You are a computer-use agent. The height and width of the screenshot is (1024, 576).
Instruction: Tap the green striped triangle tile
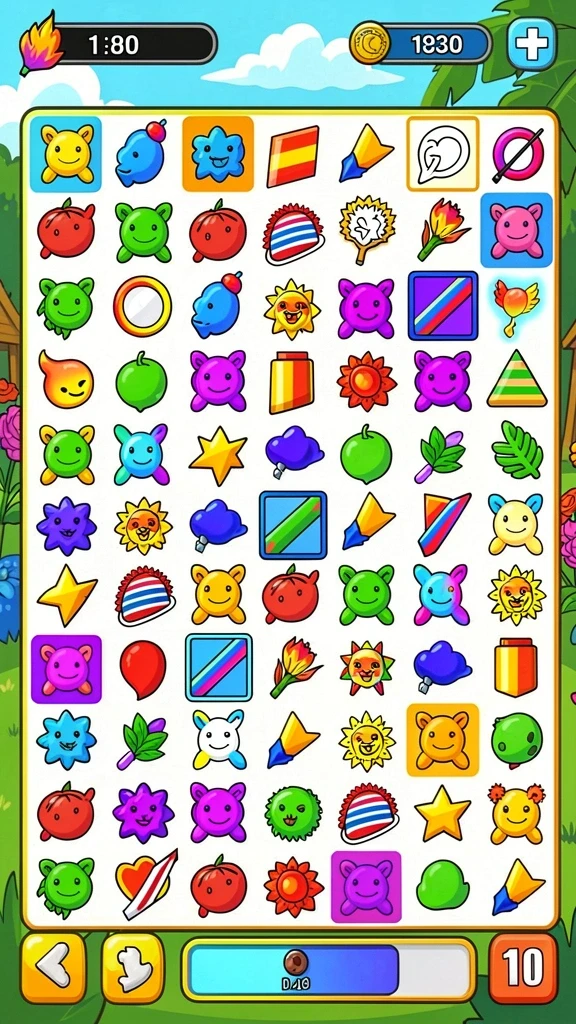(517, 379)
